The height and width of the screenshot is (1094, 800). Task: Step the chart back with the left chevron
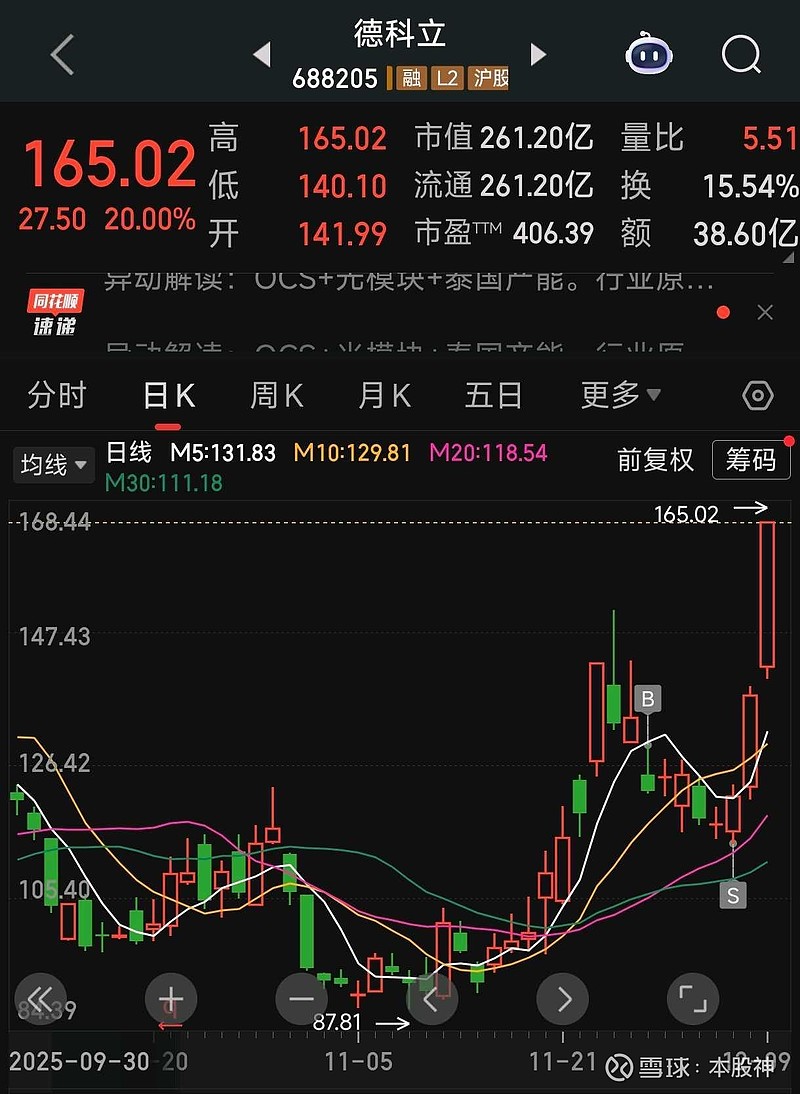432,999
